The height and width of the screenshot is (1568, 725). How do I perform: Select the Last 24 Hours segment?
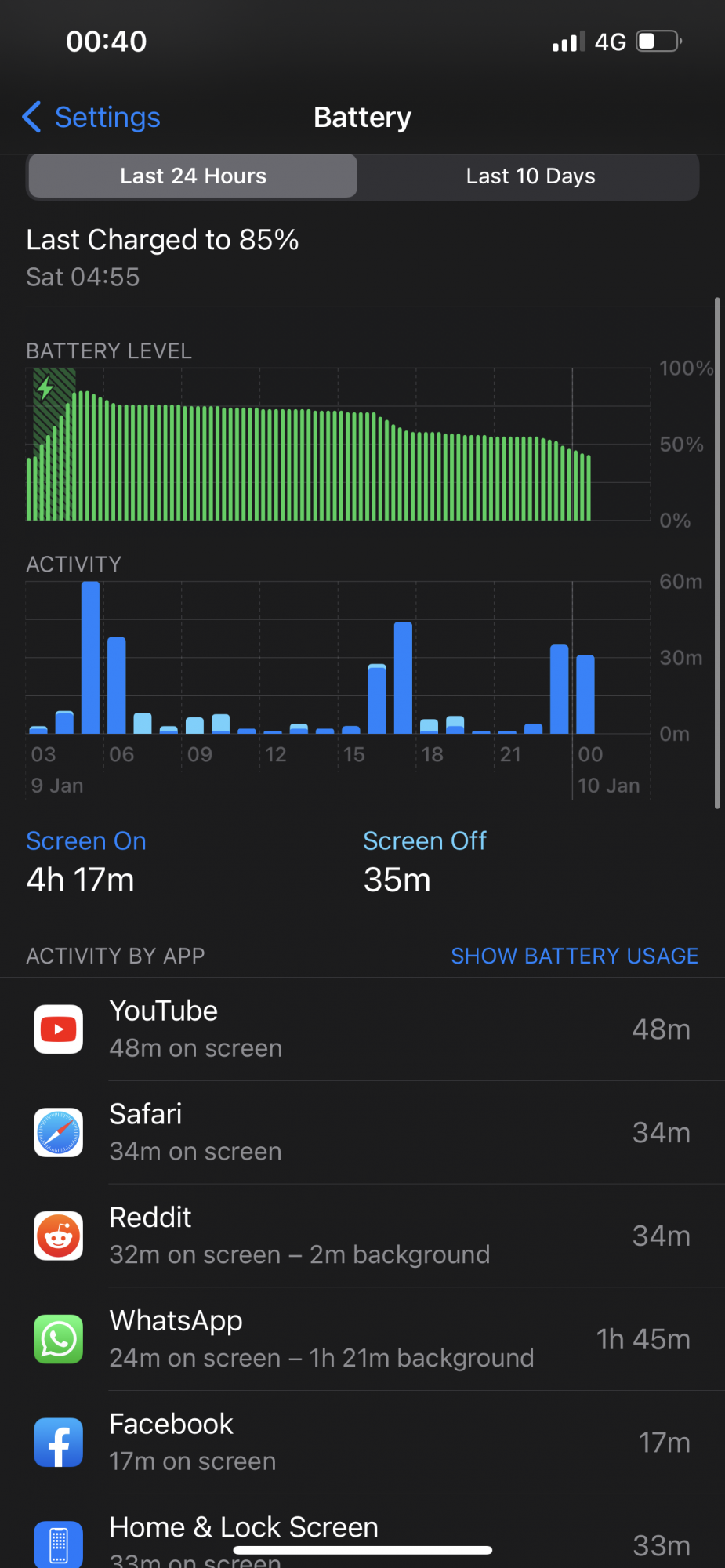[193, 176]
